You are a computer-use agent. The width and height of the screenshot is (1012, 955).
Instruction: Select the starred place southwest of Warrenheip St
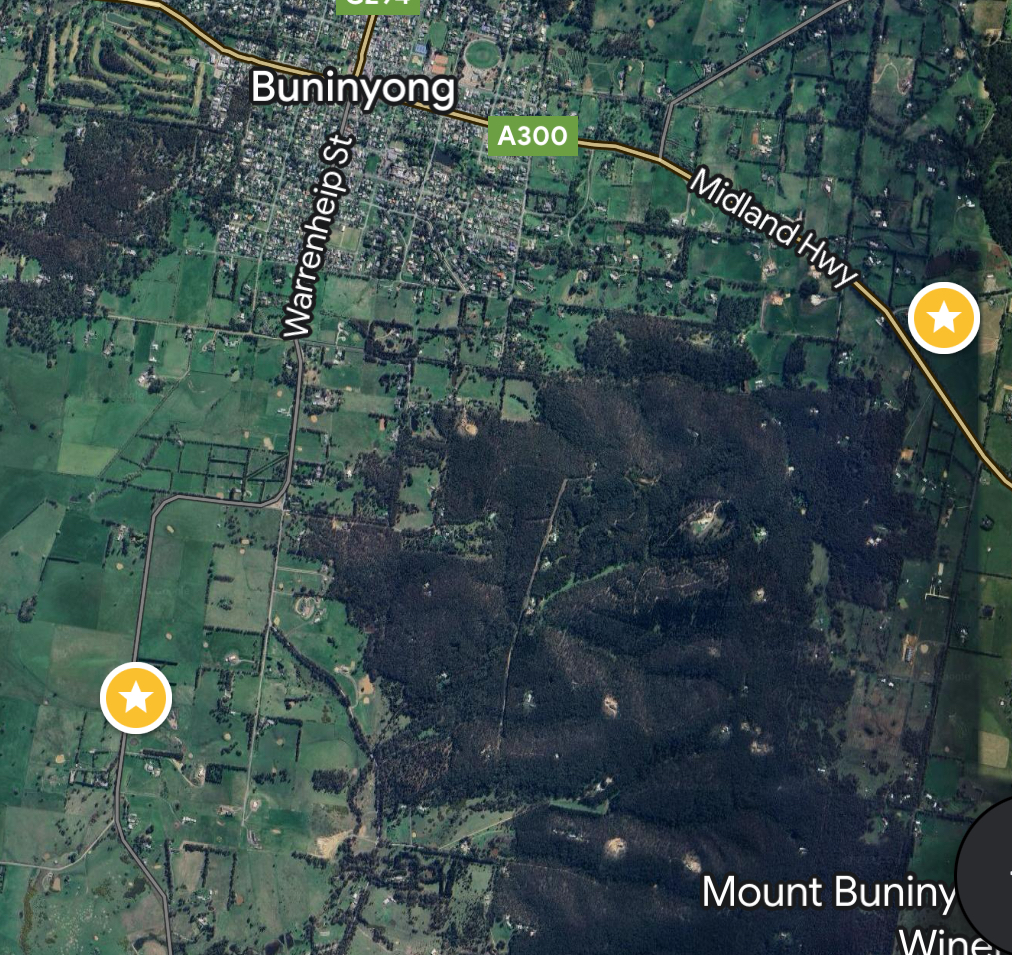pos(136,697)
